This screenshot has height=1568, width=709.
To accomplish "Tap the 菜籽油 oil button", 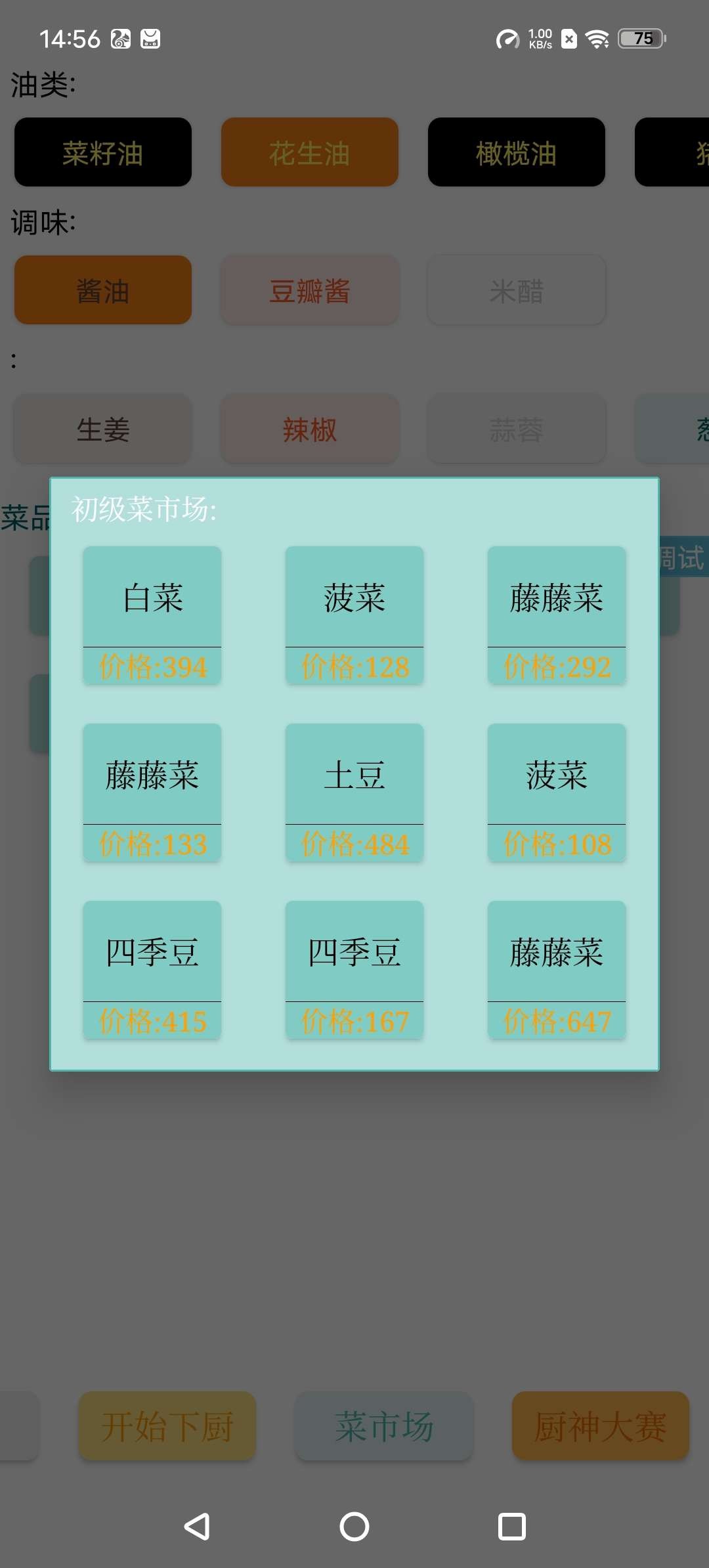I will (103, 152).
